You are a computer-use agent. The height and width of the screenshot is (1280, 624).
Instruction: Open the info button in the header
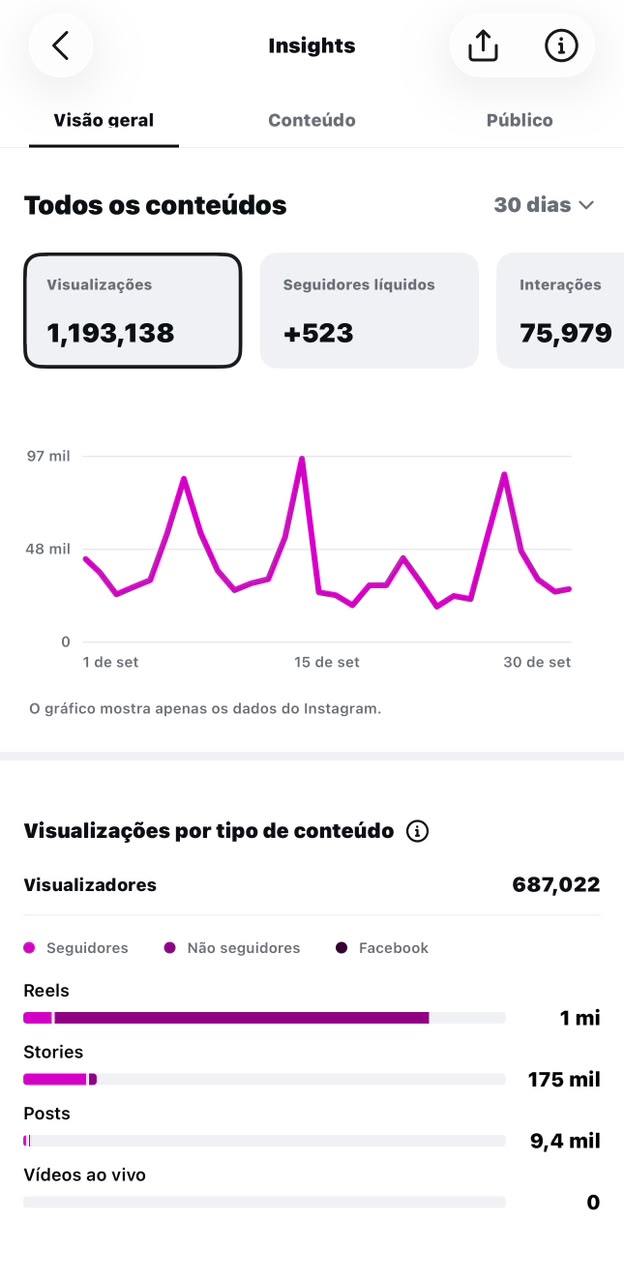pyautogui.click(x=561, y=45)
